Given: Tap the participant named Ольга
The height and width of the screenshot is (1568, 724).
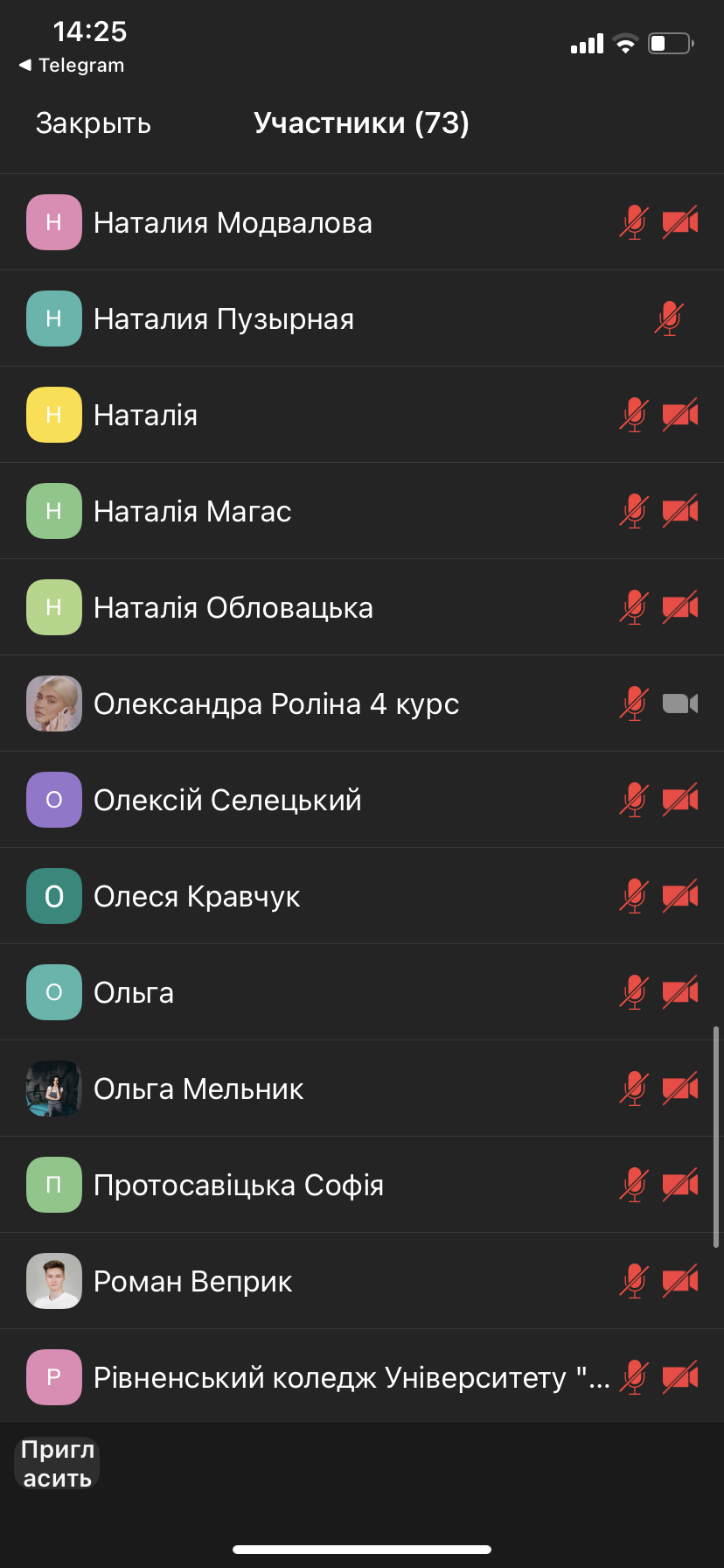Looking at the screenshot, I should point(134,993).
